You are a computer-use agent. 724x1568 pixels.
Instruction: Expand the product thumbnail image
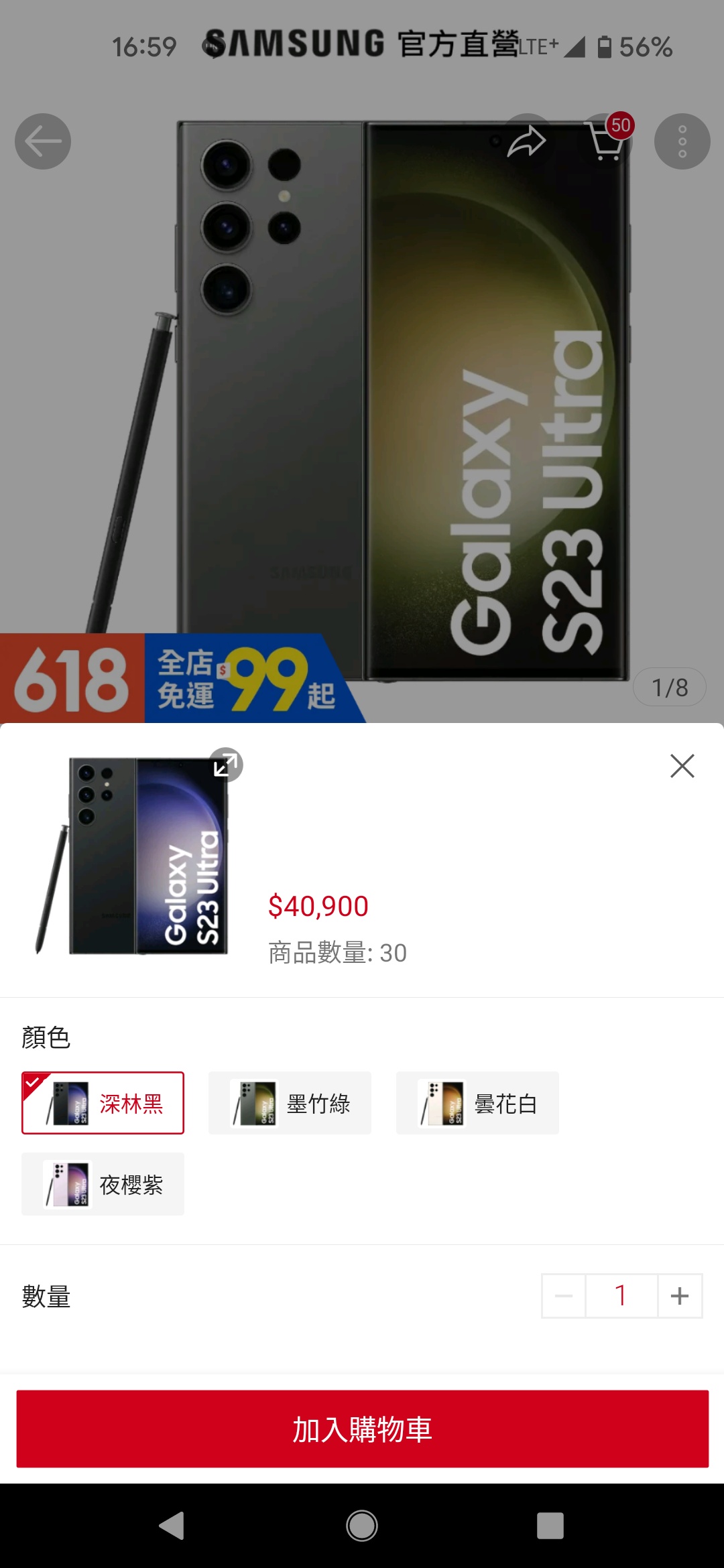(x=226, y=765)
